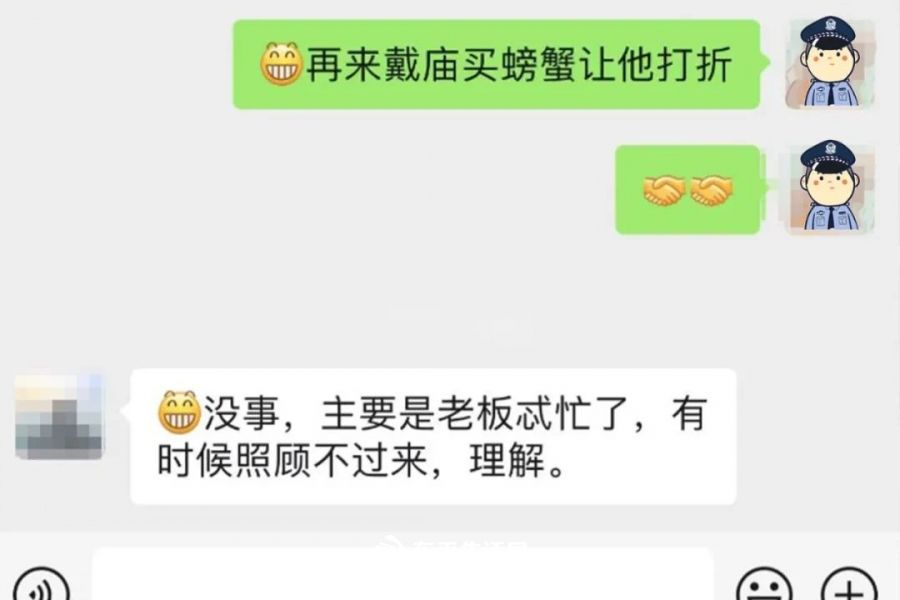View profile of contact who sent 没事 message
Viewport: 900px width, 600px height.
60,416
